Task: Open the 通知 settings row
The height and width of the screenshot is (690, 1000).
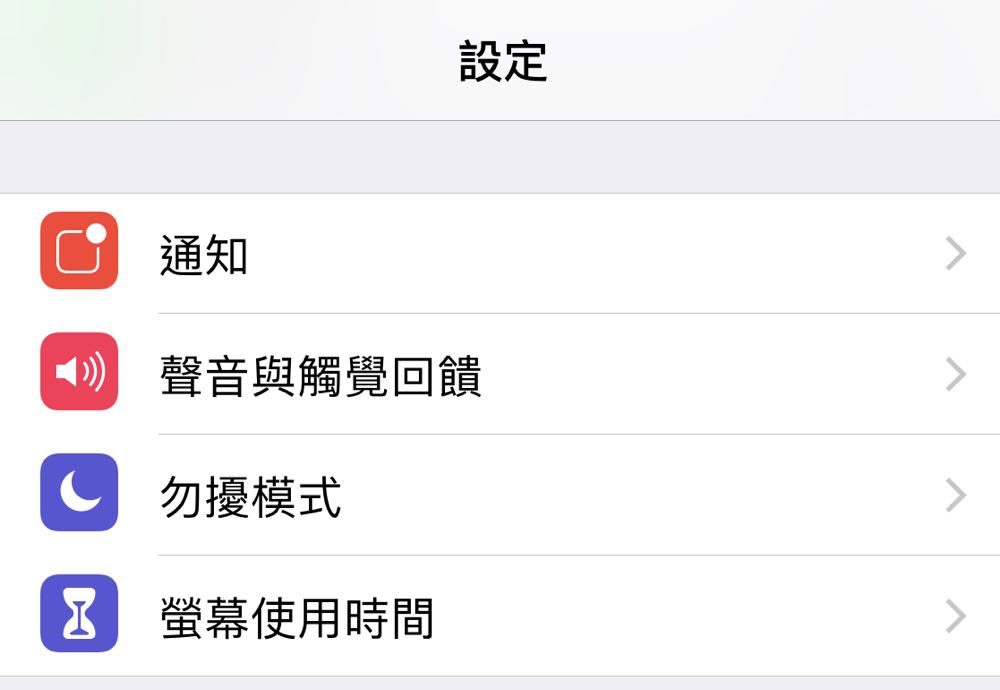Action: click(x=500, y=255)
